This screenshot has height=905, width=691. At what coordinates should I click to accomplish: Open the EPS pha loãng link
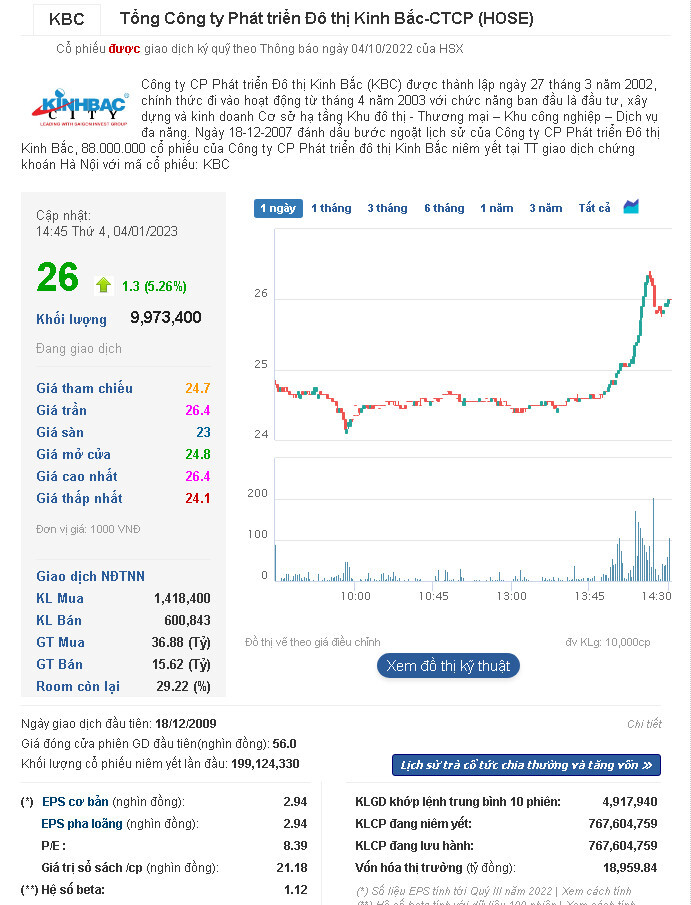[x=82, y=824]
